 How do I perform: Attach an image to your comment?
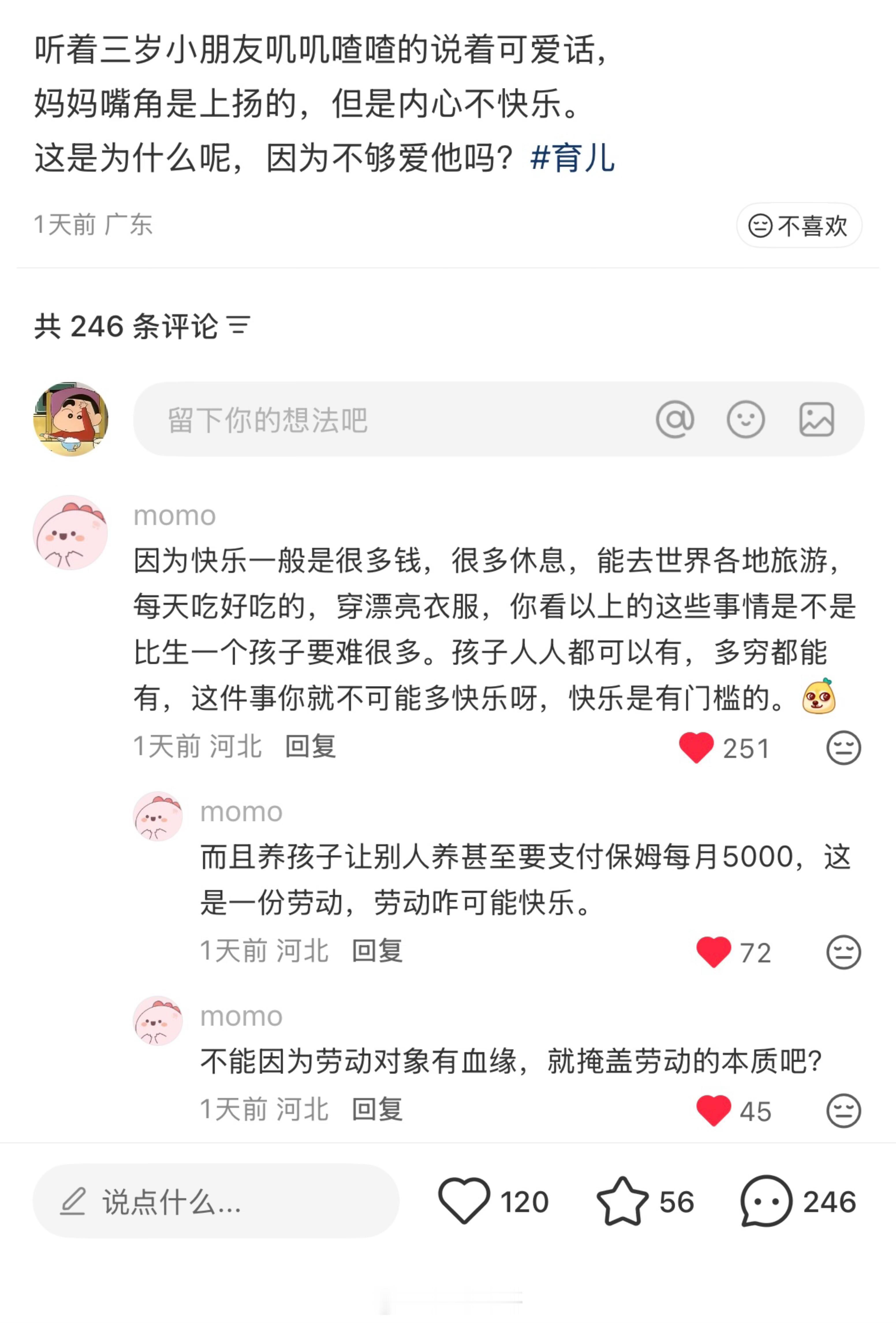click(x=816, y=419)
